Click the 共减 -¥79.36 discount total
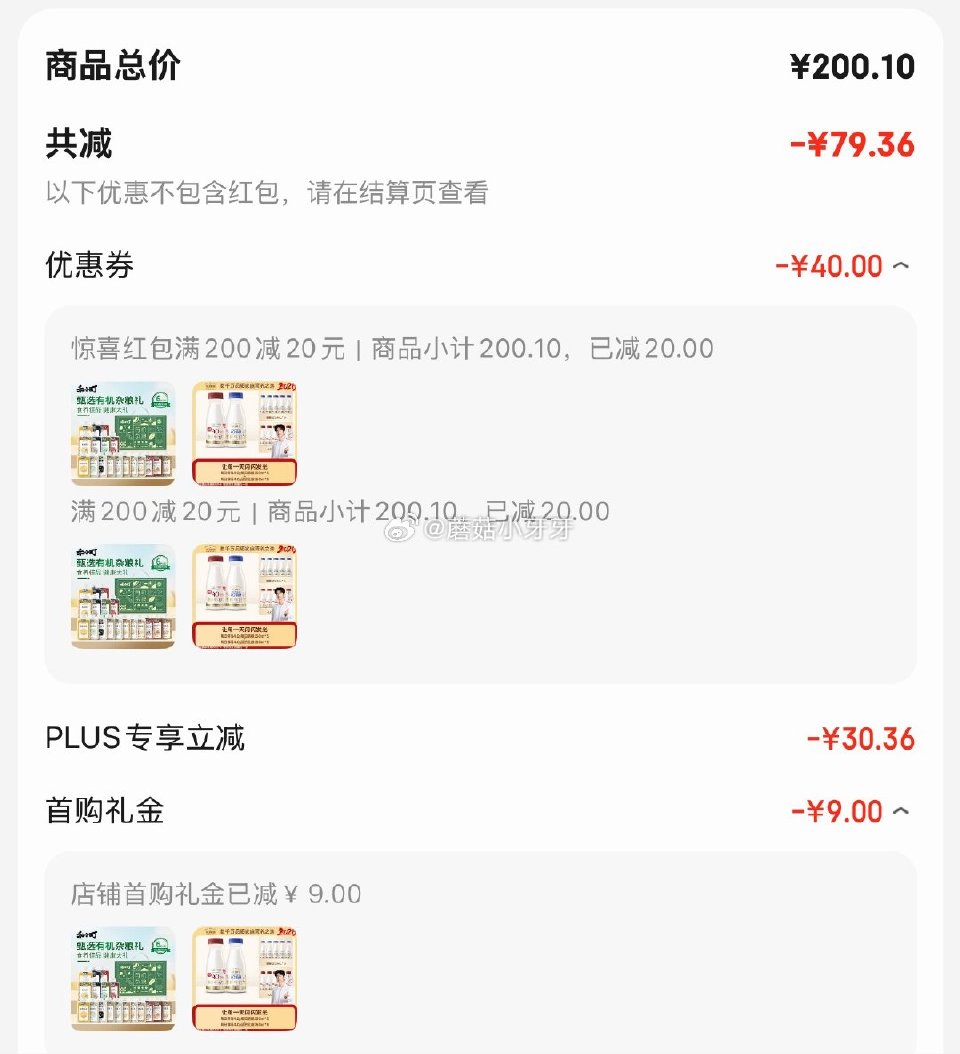The width and height of the screenshot is (960, 1054). pos(855,144)
